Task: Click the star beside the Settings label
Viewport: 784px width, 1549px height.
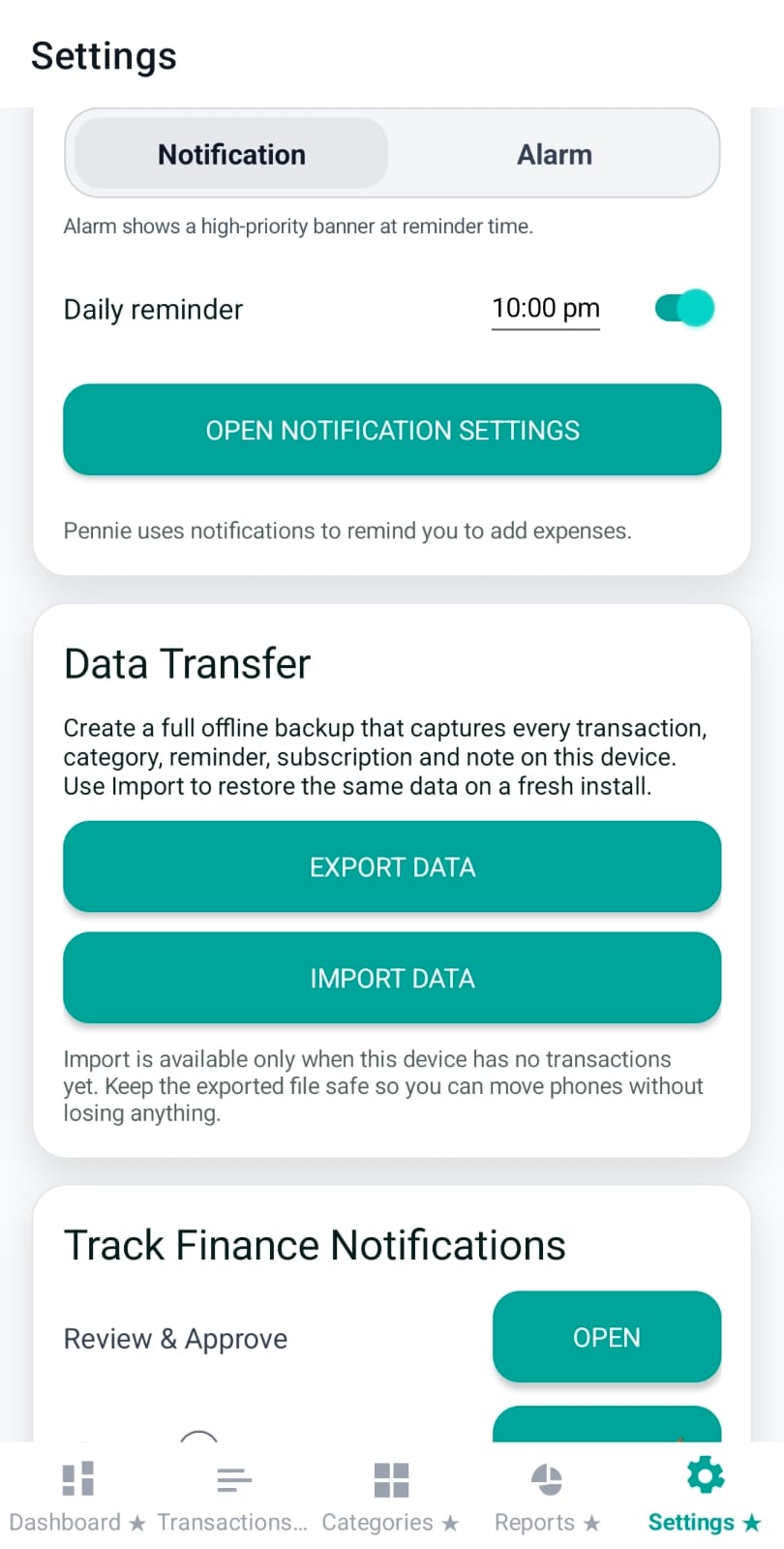Action: [753, 1522]
